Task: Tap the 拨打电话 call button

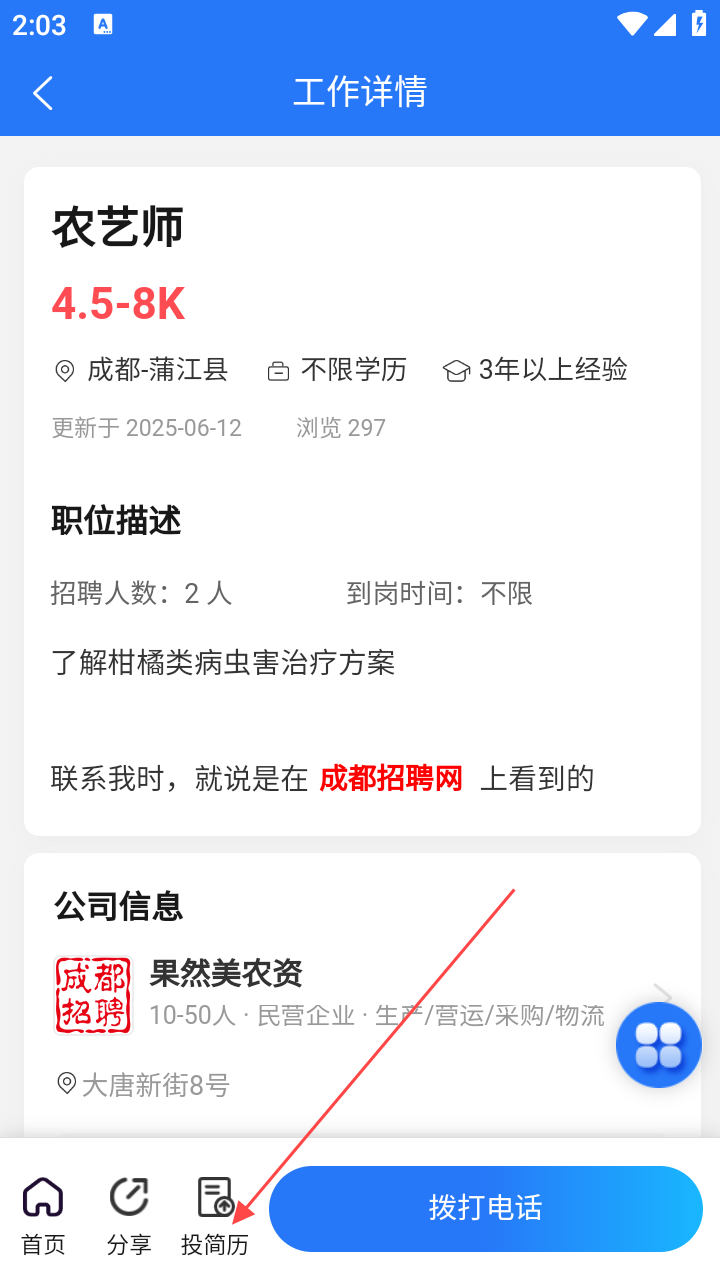Action: 485,1208
